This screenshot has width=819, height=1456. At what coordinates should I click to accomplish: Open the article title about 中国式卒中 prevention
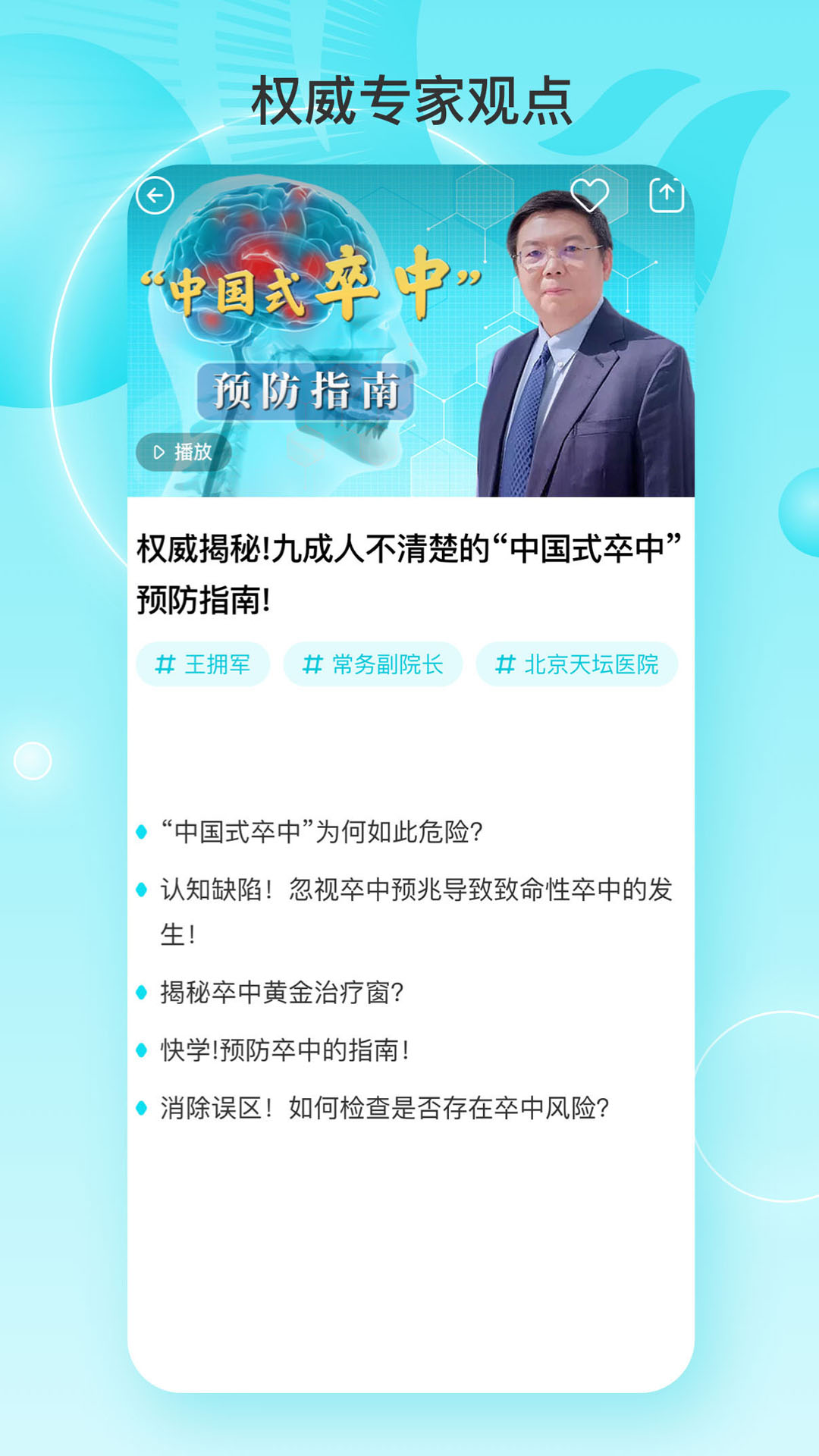click(409, 573)
